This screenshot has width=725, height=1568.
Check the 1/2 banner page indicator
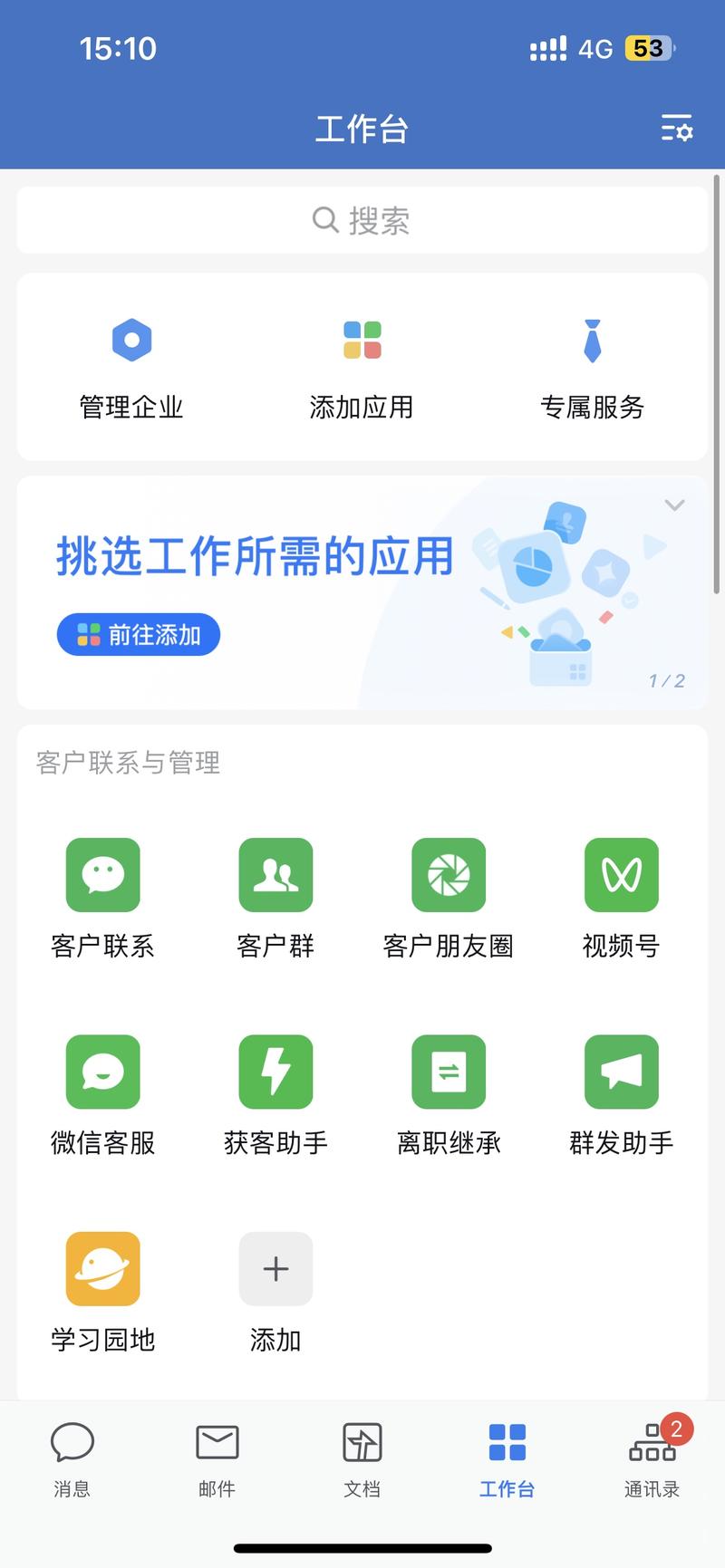667,680
